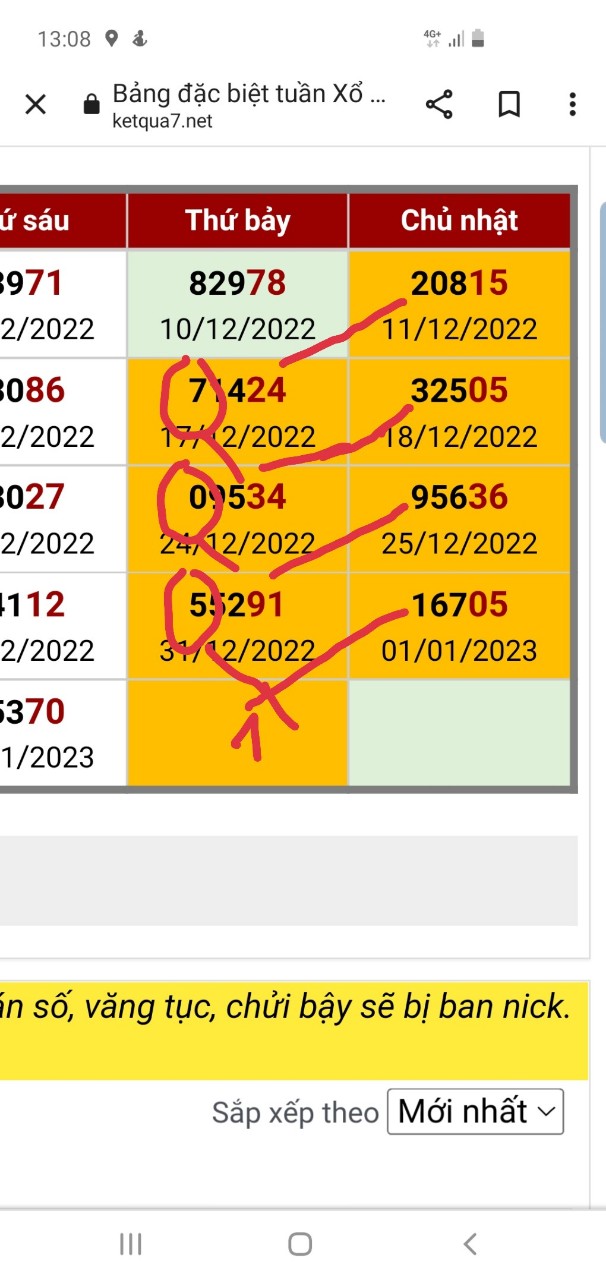Open the browser overflow menu
Screen dimensions: 606x1280
572,104
